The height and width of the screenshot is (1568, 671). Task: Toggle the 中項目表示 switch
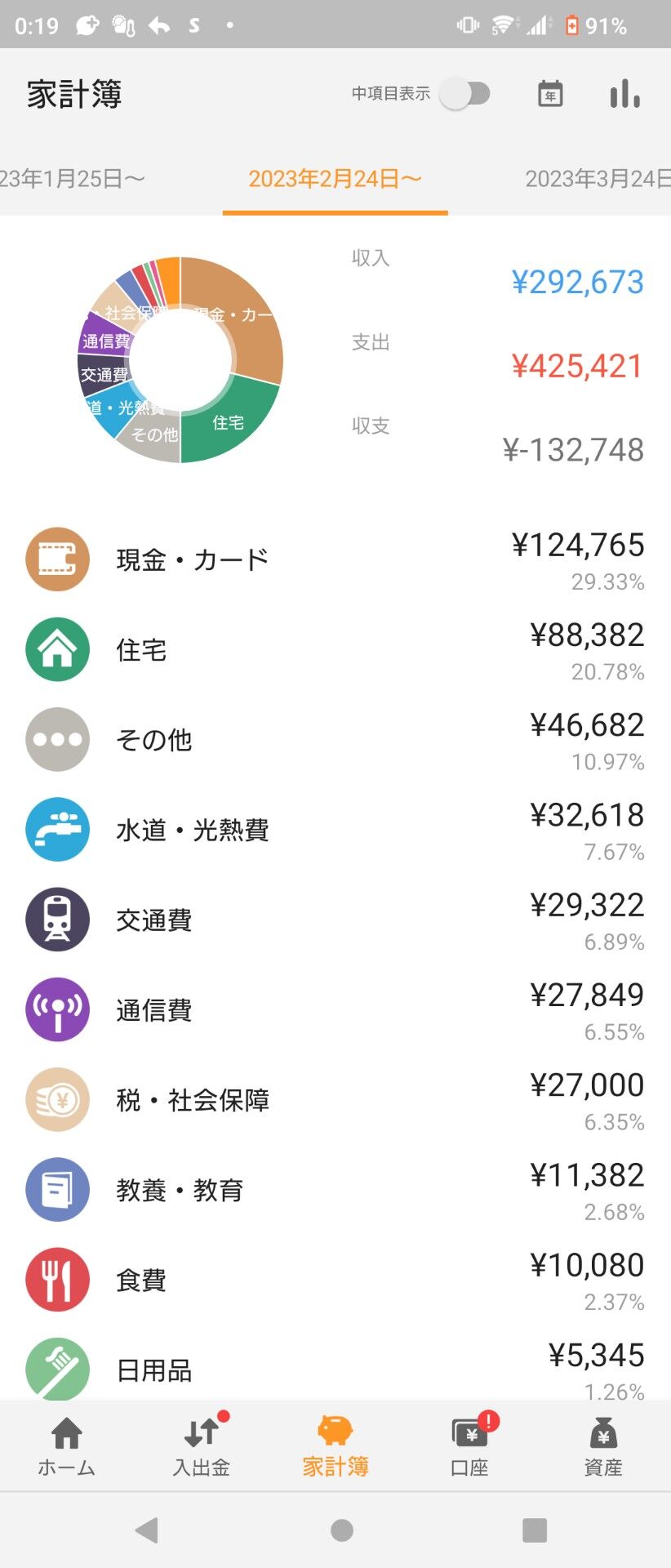click(x=465, y=94)
